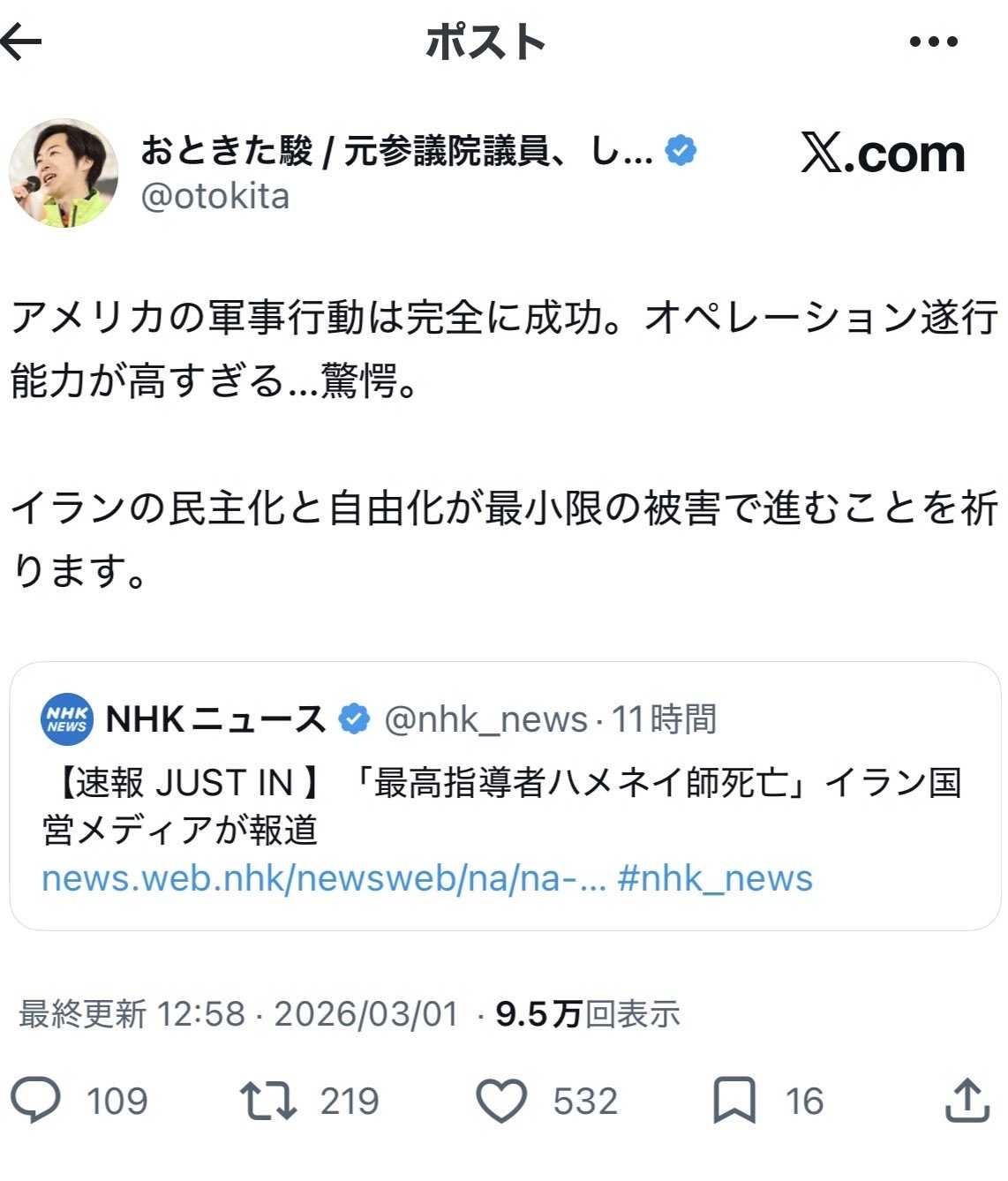Repost this post
Viewport: 1008px width, 1181px height.
point(268,1101)
